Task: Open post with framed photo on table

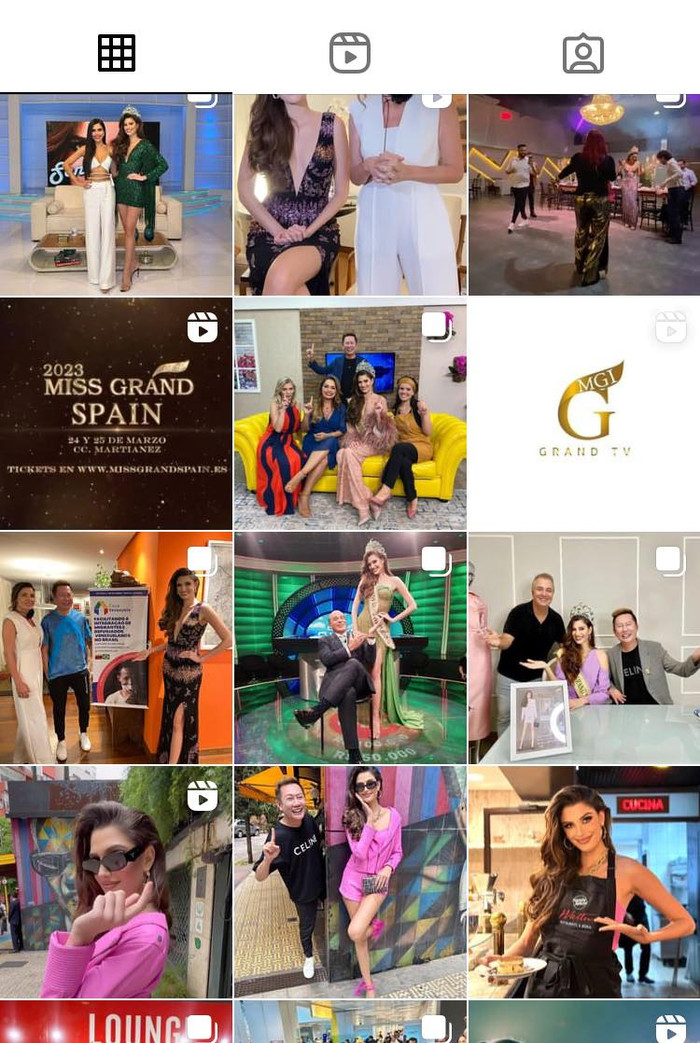Action: (x=583, y=648)
